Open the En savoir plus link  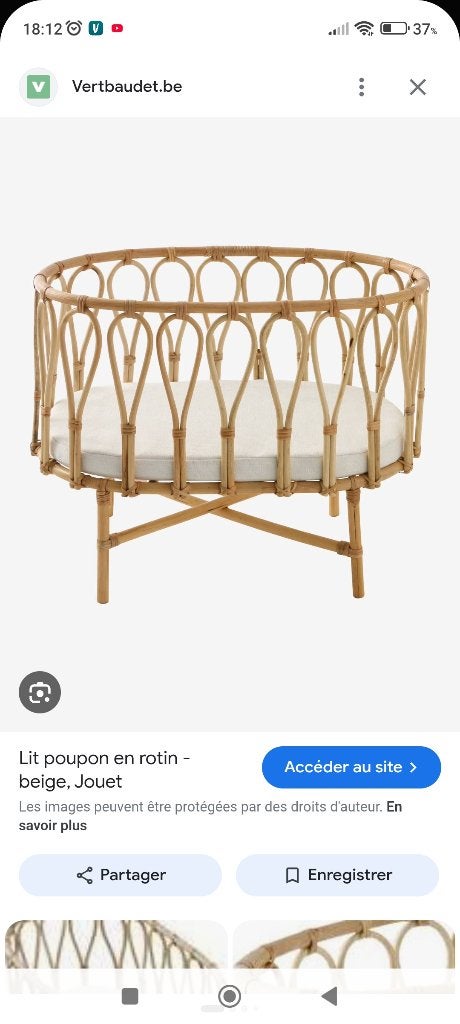(x=210, y=816)
